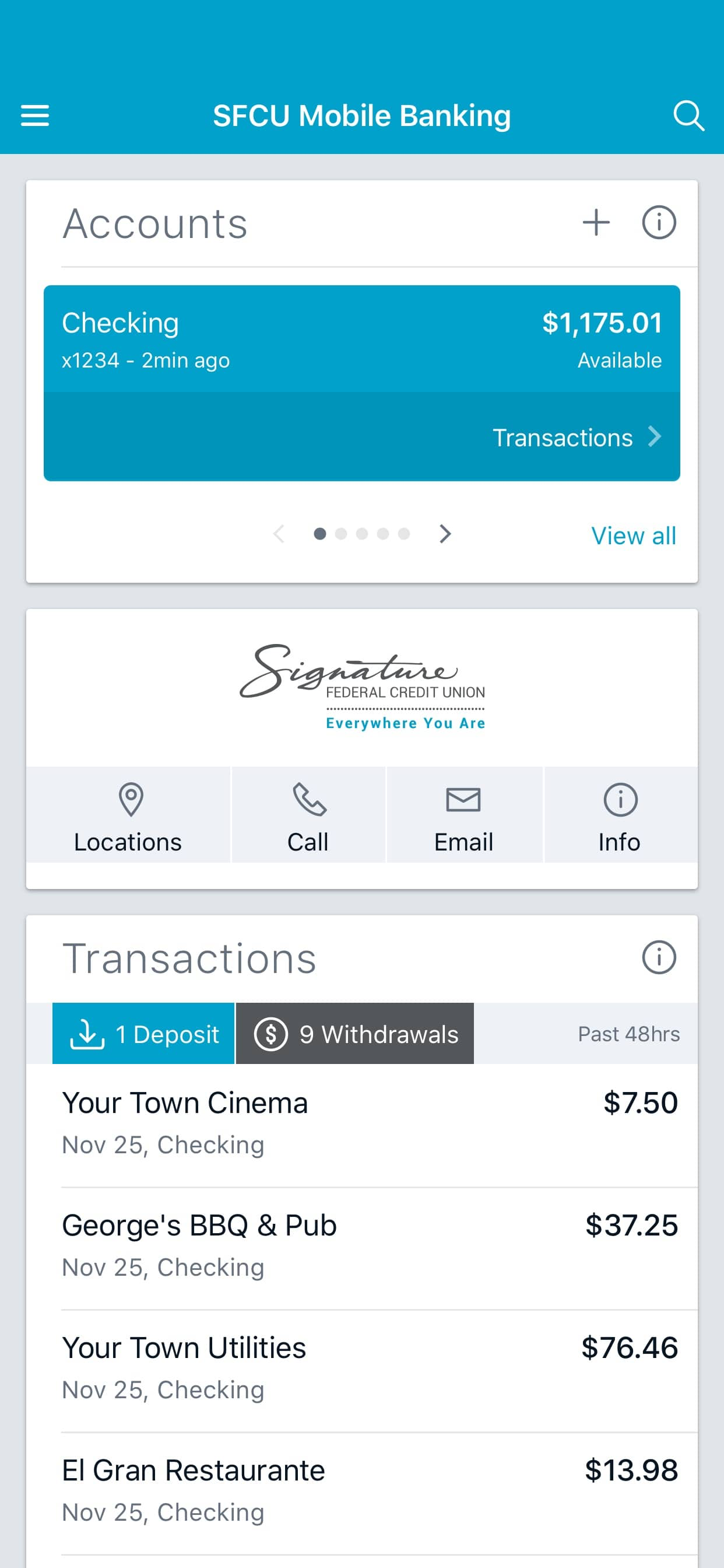This screenshot has height=1568, width=724.
Task: Go back using the carousel left arrow
Action: (279, 534)
